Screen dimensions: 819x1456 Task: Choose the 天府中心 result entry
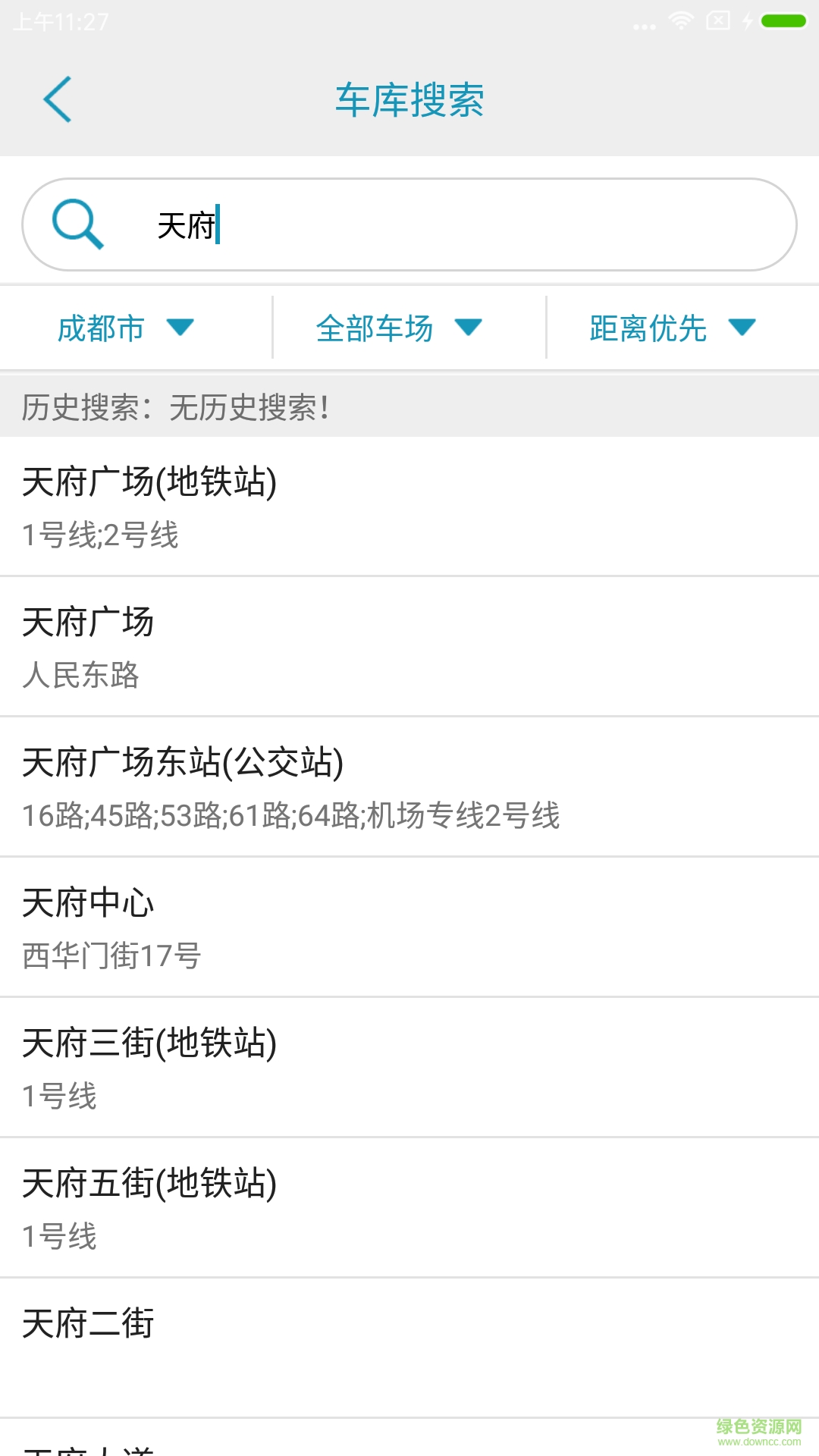click(x=409, y=925)
